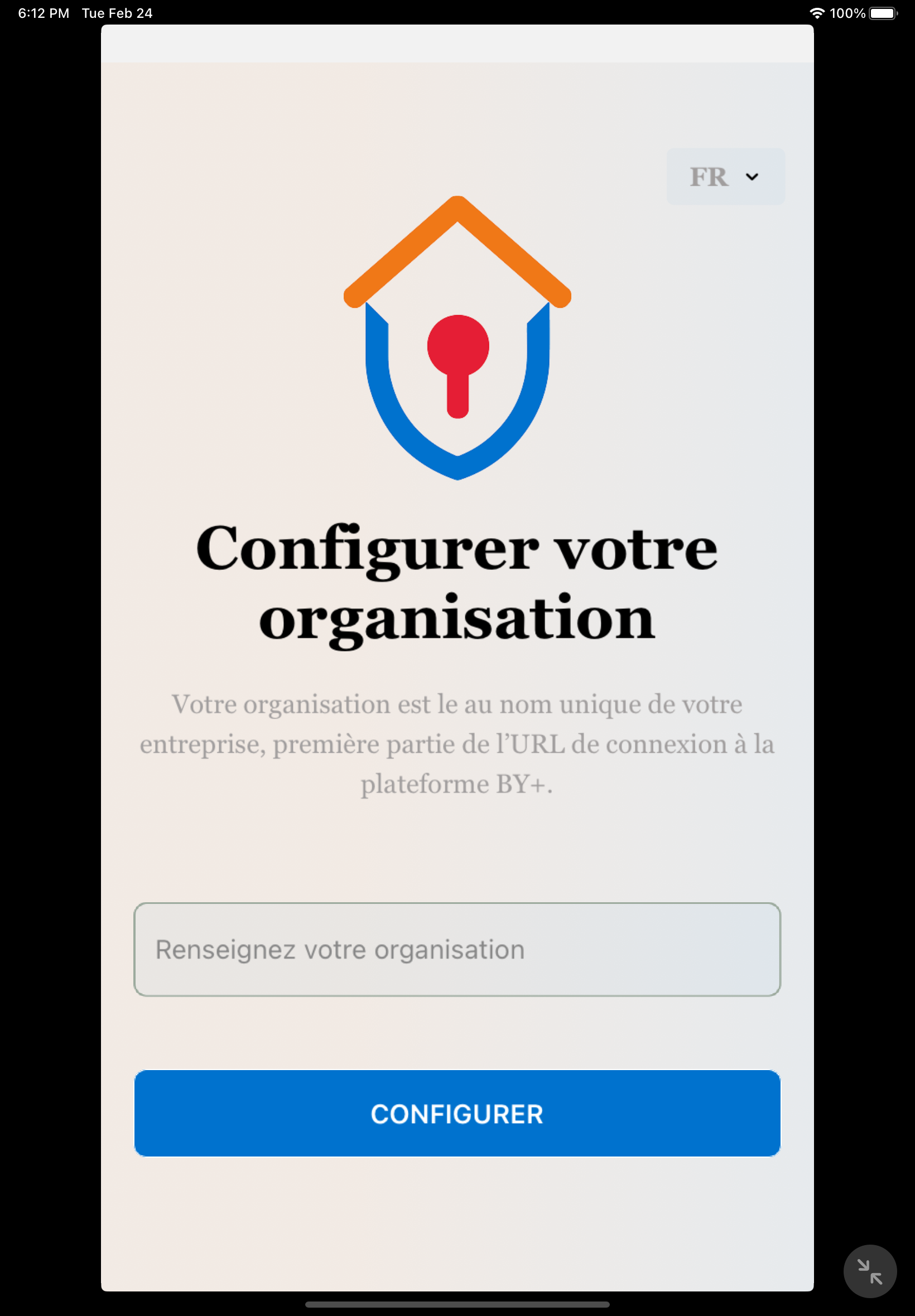This screenshot has width=915, height=1316.
Task: Open the FR language dropdown
Action: [x=725, y=176]
